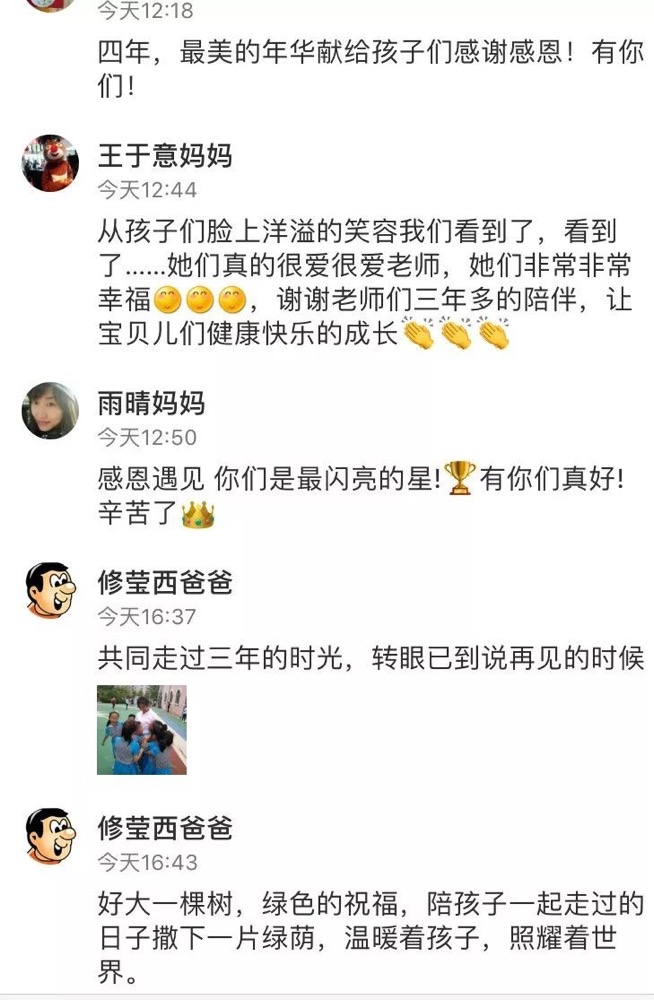654x1000 pixels.
Task: Open 修莹西爸爸's avatar on the 16:43 comment
Action: (50, 836)
